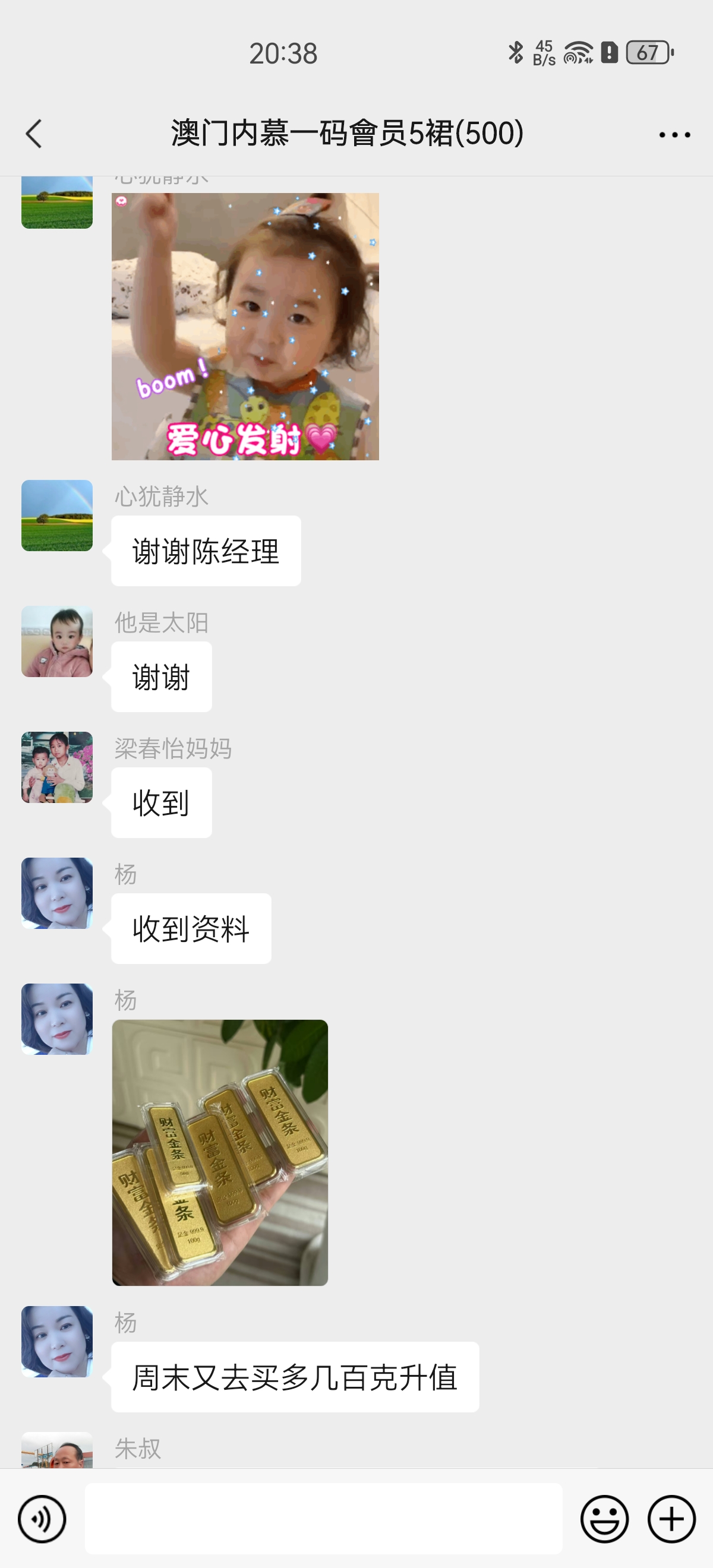
Task: Open the group chat options menu
Action: 674,134
